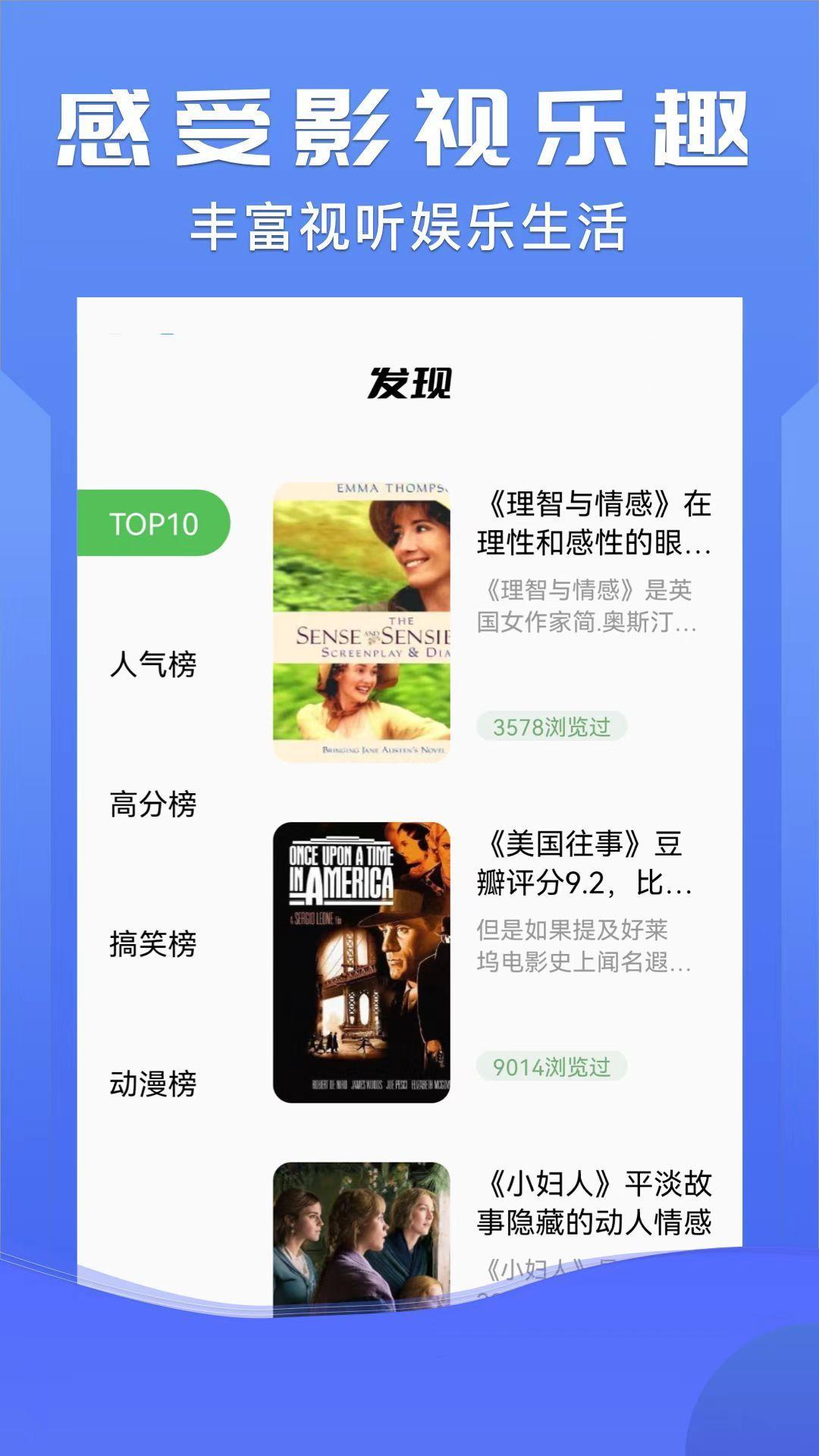819x1456 pixels.
Task: Tap the 丰富视听娱乐生活 subtitle text
Action: pyautogui.click(x=409, y=221)
